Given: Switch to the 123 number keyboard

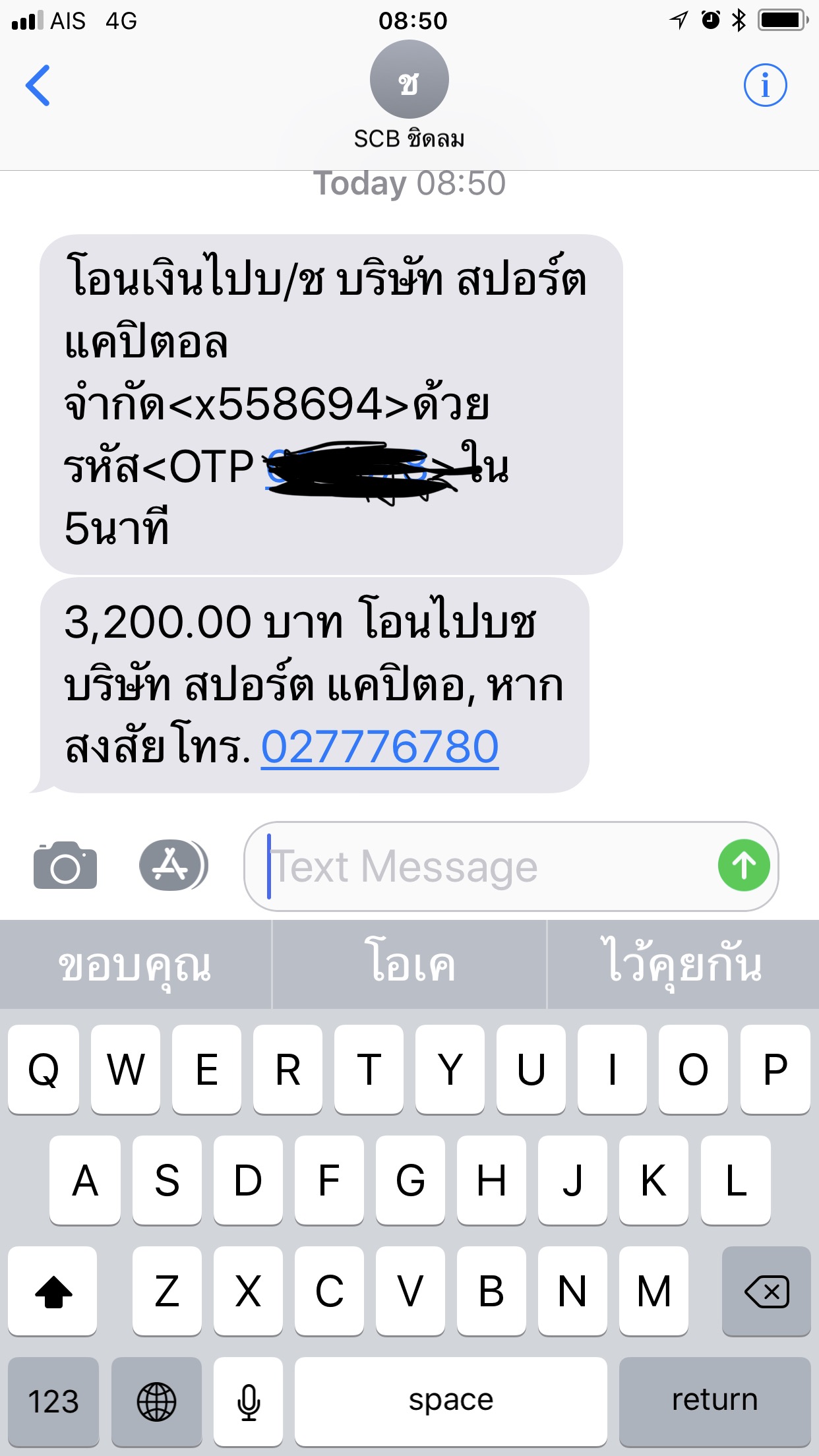Looking at the screenshot, I should 53,1401.
